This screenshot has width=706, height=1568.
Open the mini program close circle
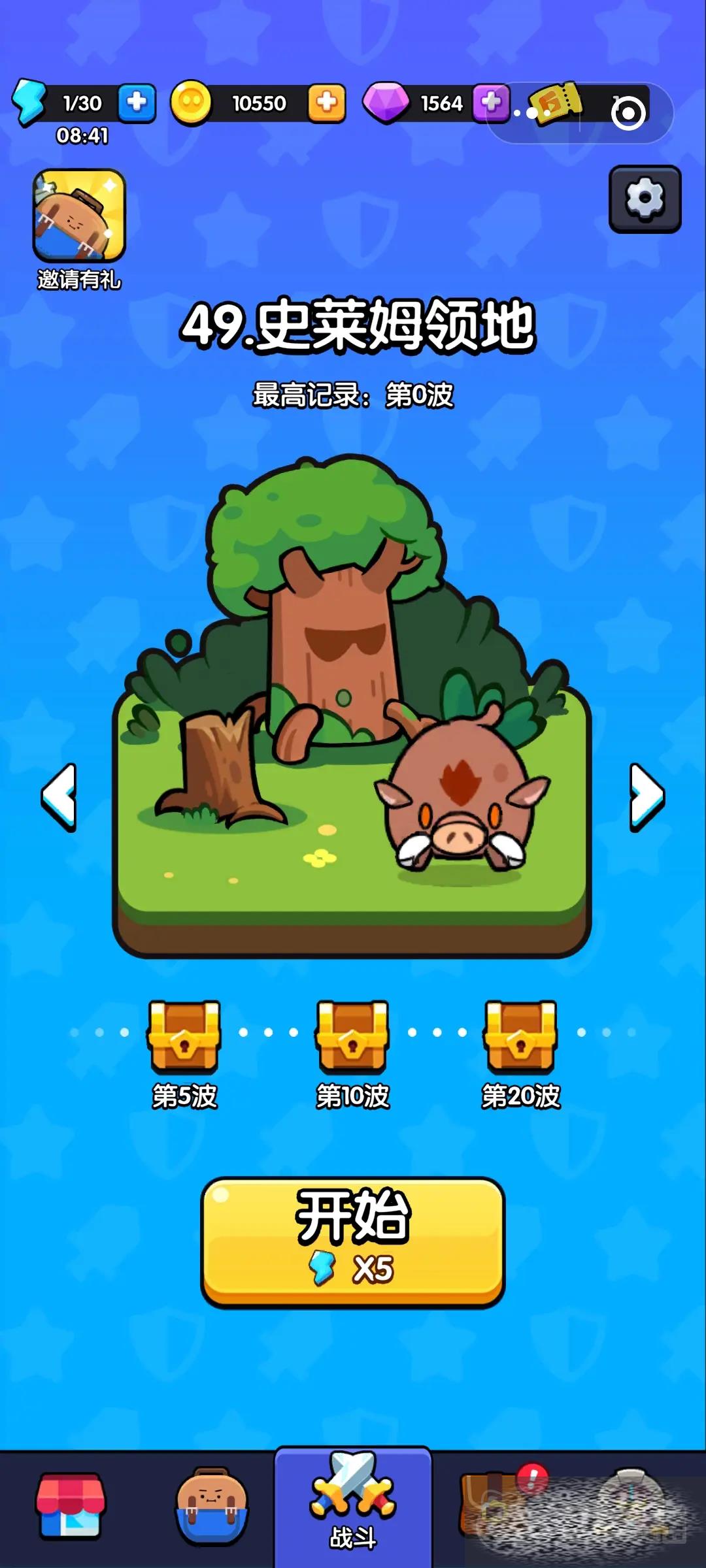pyautogui.click(x=628, y=114)
